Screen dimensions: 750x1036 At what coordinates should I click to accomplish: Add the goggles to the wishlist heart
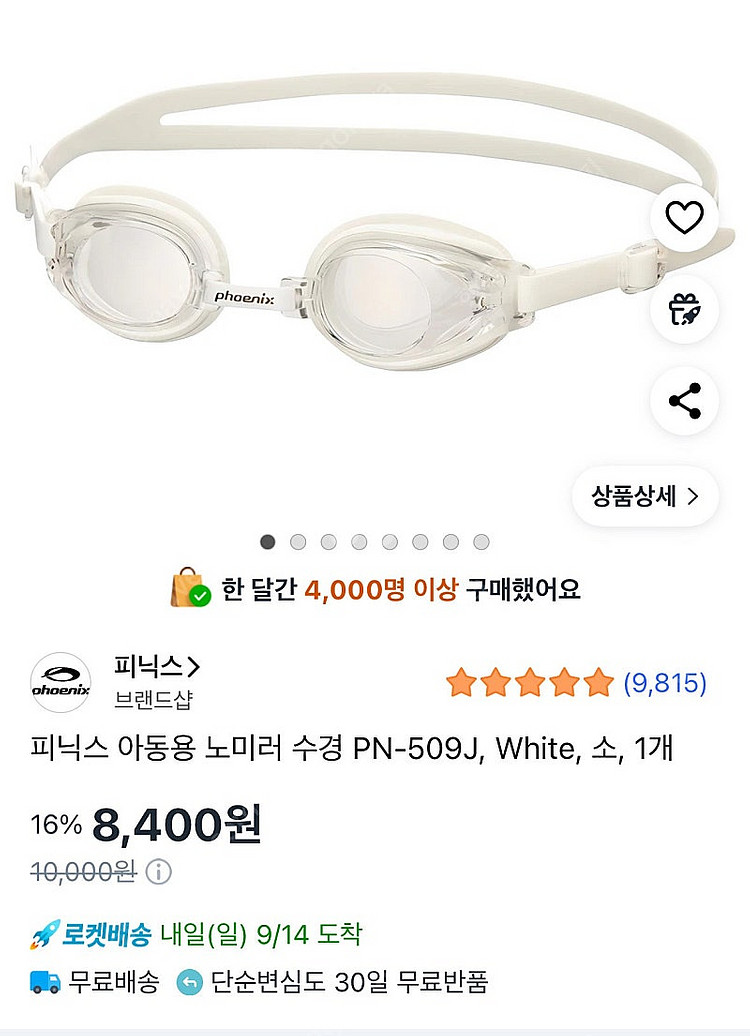coord(685,217)
